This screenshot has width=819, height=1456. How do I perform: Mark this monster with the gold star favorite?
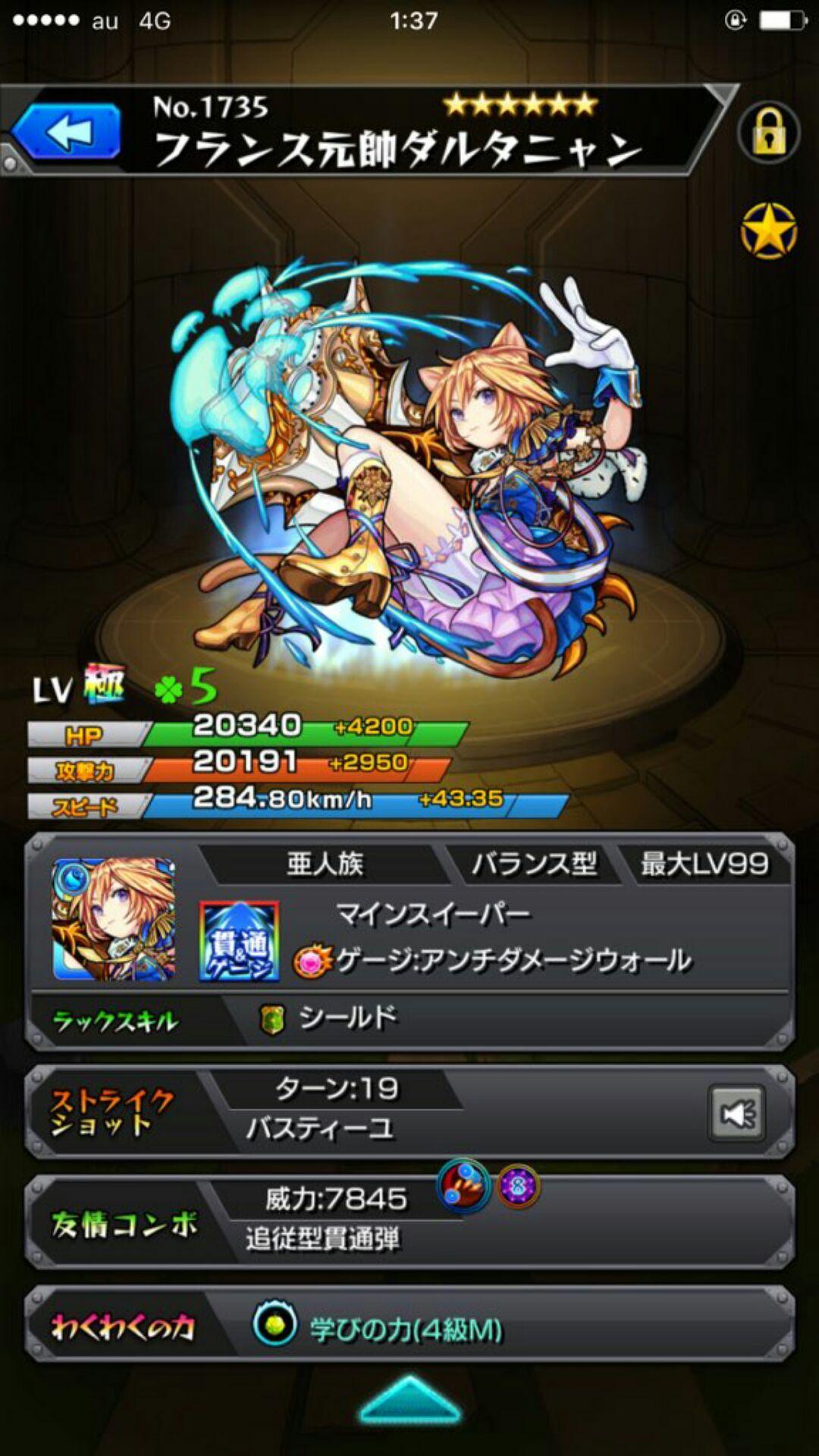tap(768, 231)
